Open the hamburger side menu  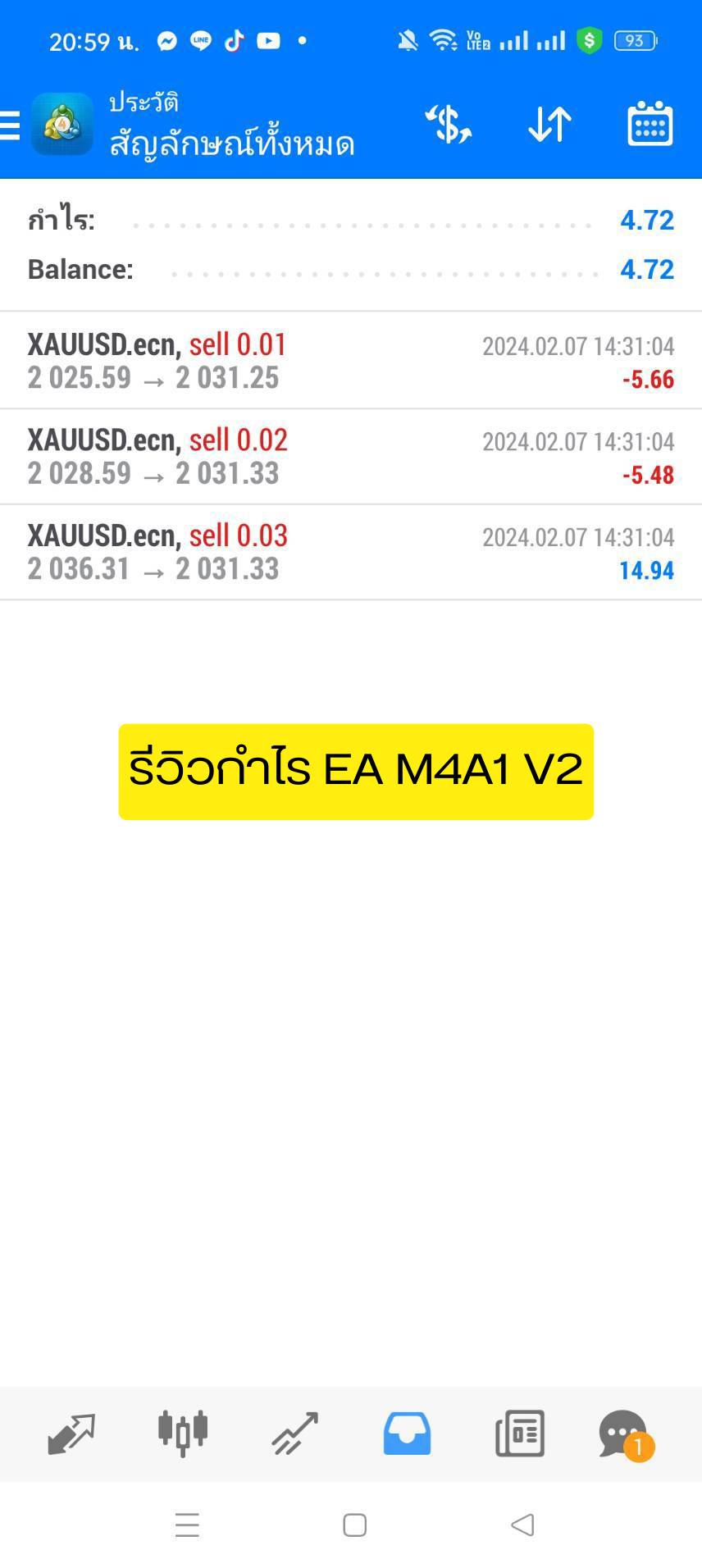tap(10, 125)
